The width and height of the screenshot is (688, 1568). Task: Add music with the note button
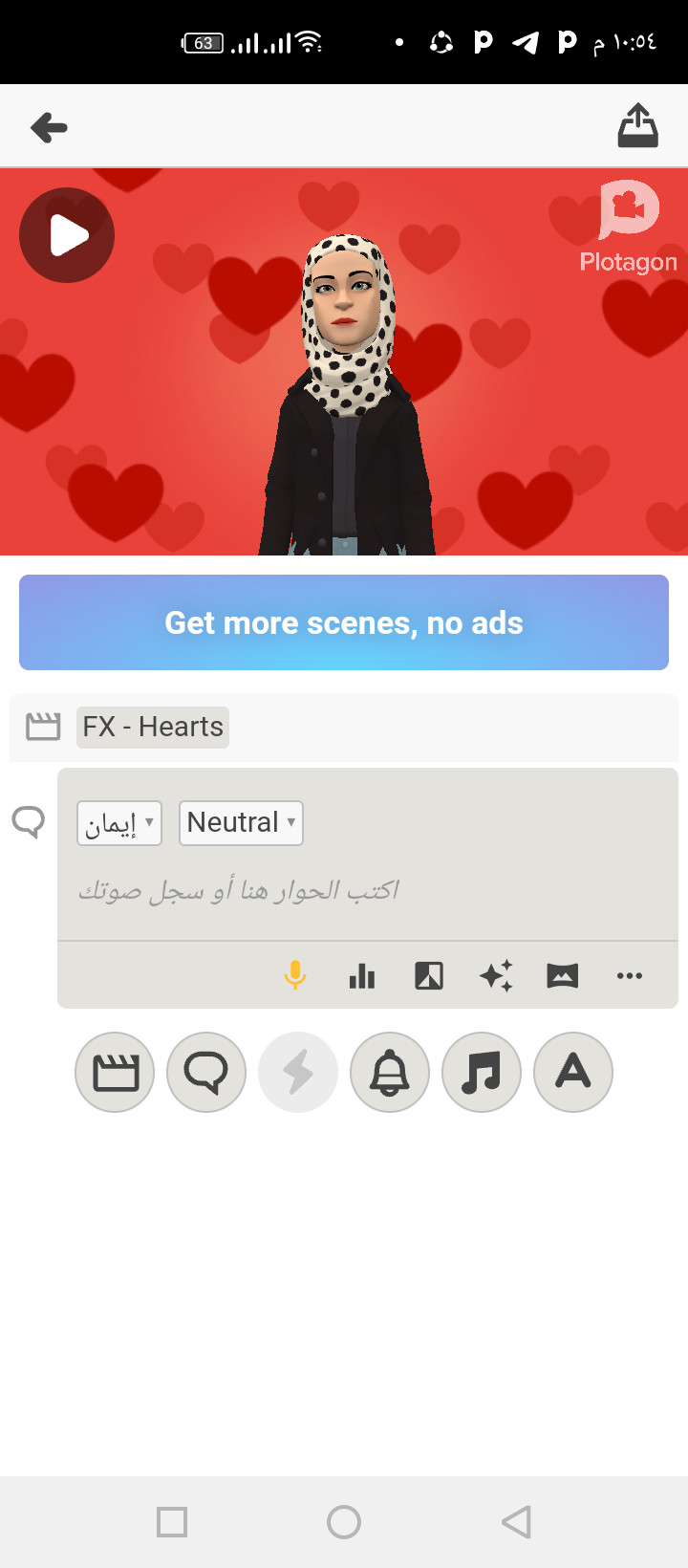tap(482, 1072)
